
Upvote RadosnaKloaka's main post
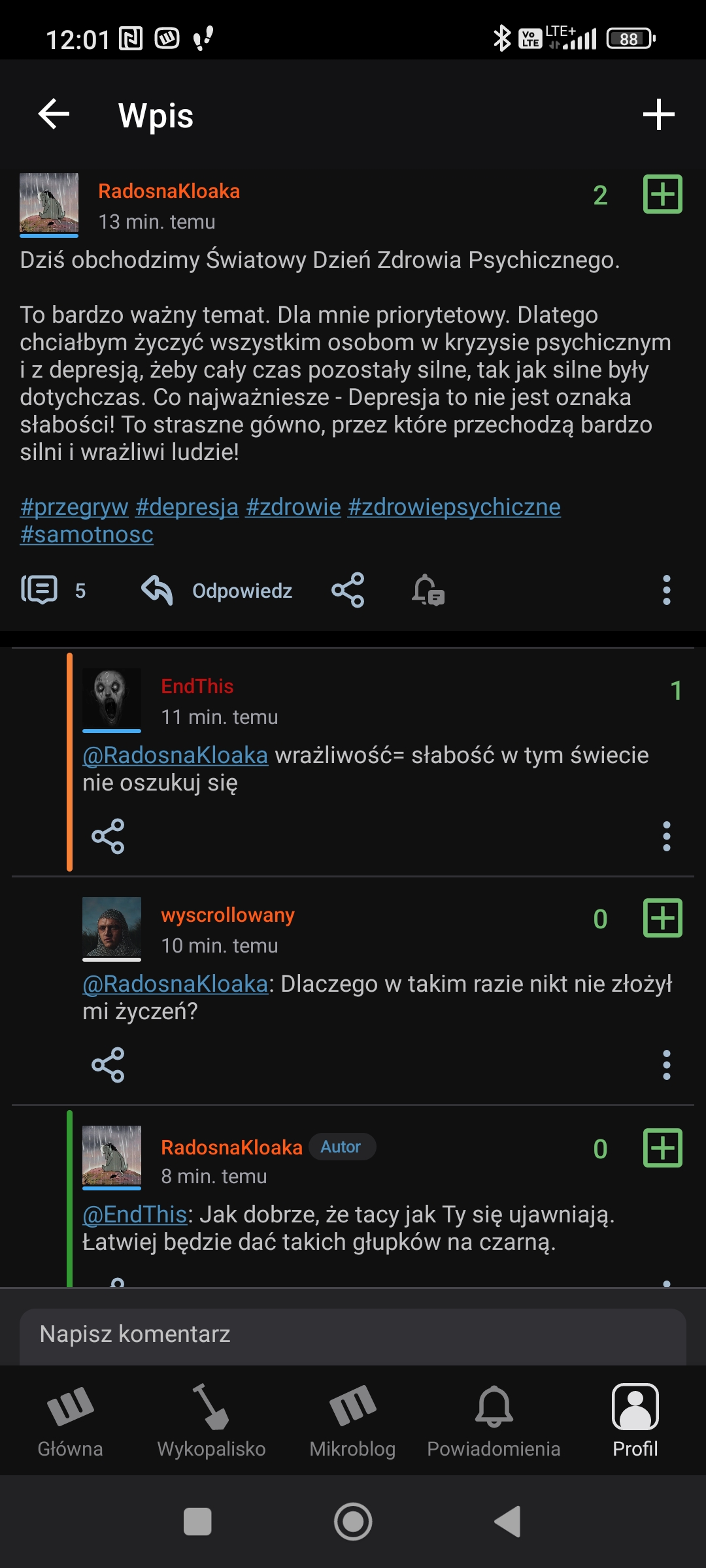coord(662,195)
